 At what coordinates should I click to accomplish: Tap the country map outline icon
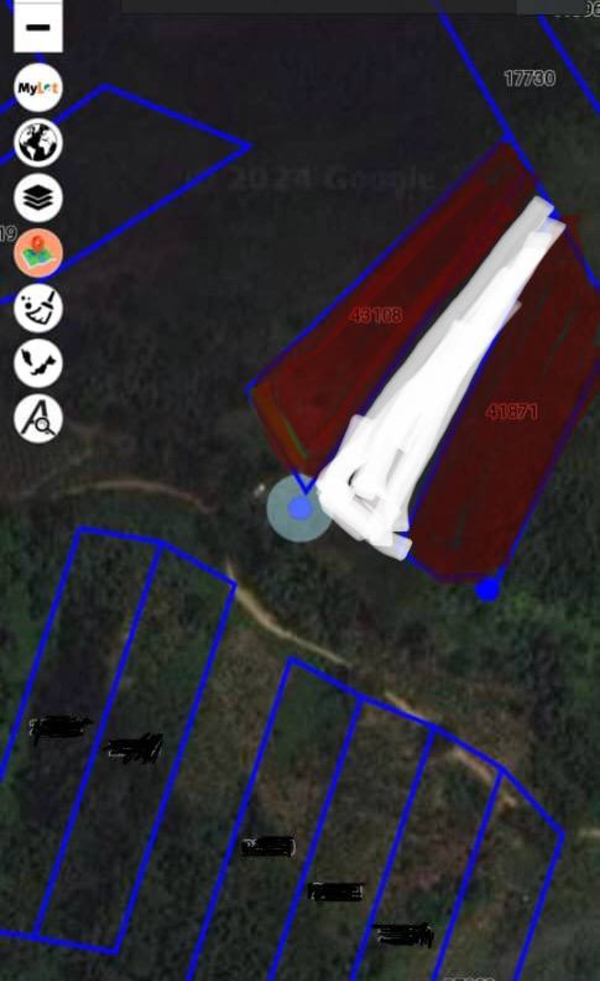[38, 363]
